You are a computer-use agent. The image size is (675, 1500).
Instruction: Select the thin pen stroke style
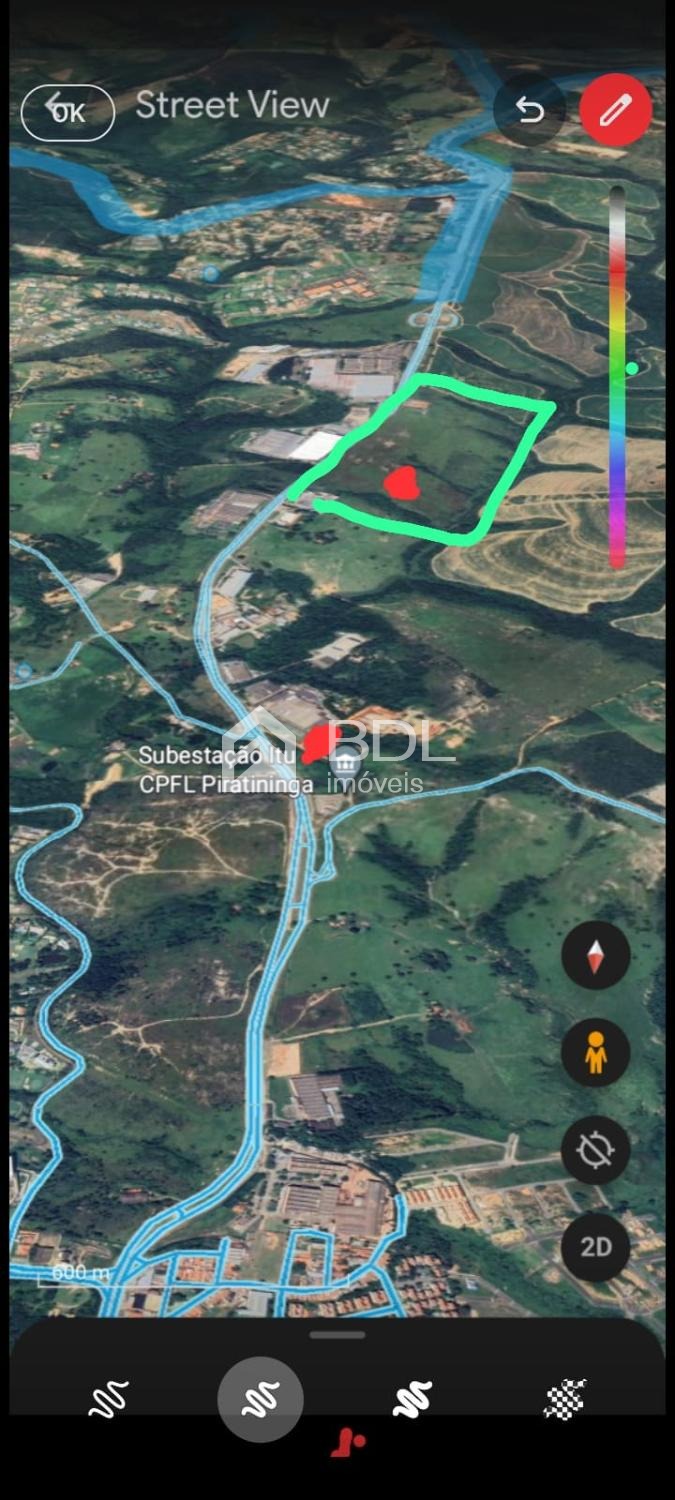pyautogui.click(x=109, y=1398)
